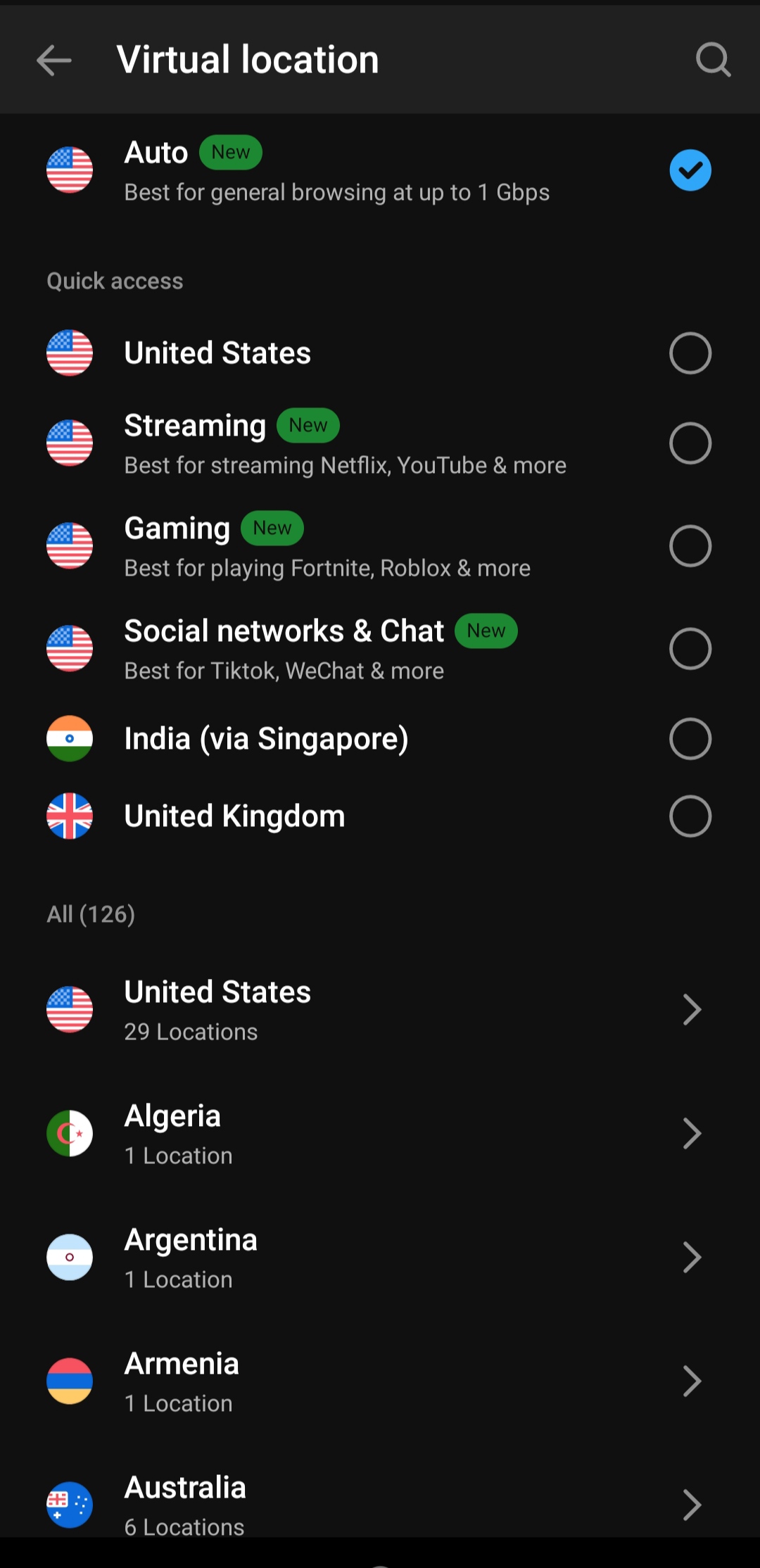
Task: Expand the Algeria entry
Action: coord(380,1134)
